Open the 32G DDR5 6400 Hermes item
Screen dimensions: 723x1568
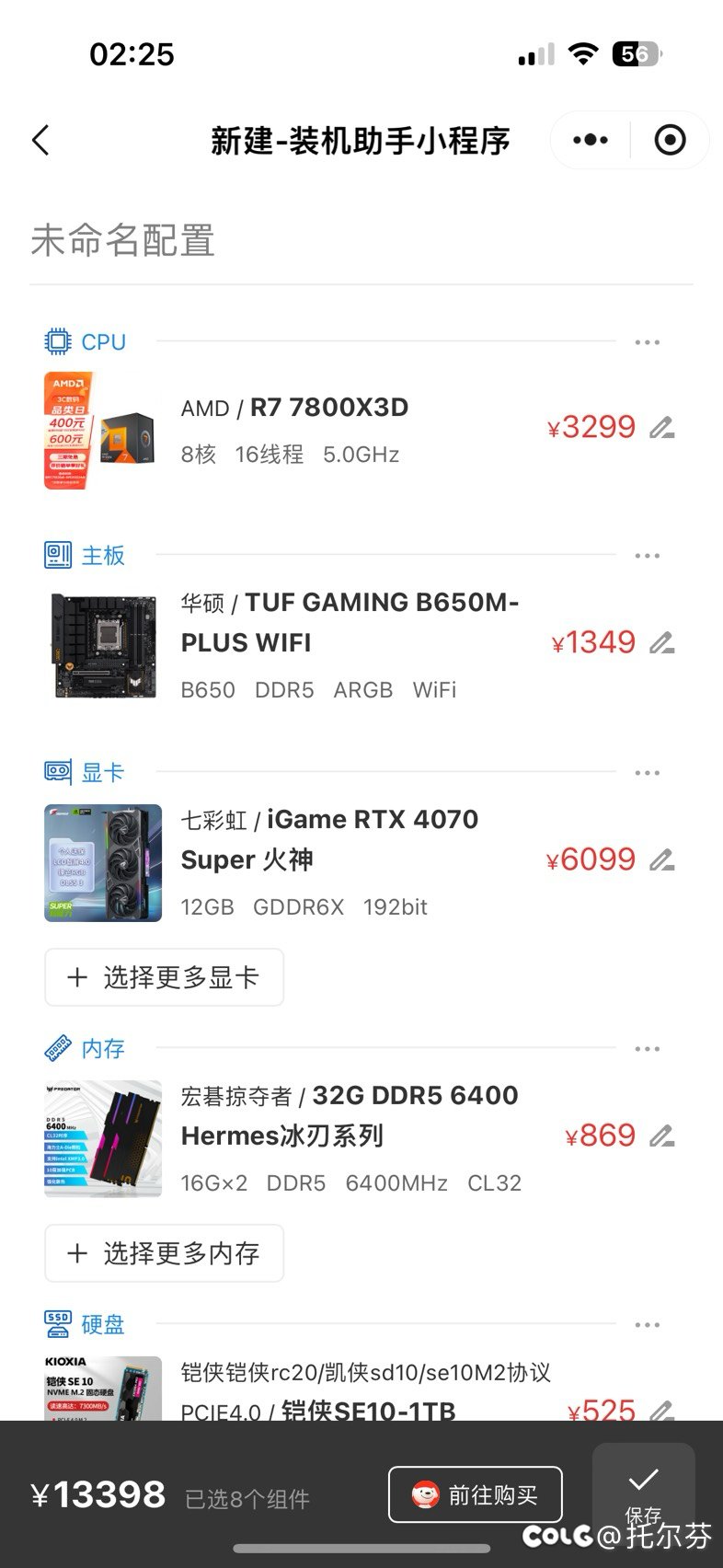coord(350,1115)
